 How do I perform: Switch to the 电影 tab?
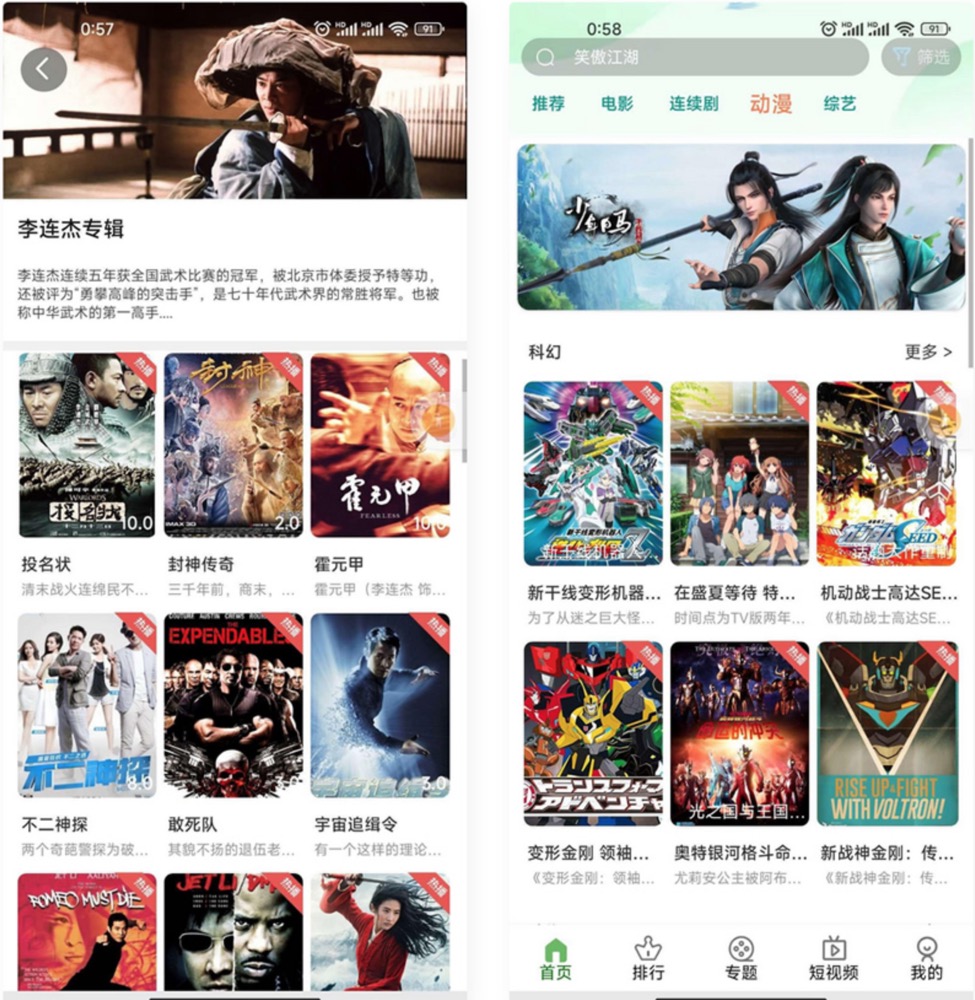[617, 103]
